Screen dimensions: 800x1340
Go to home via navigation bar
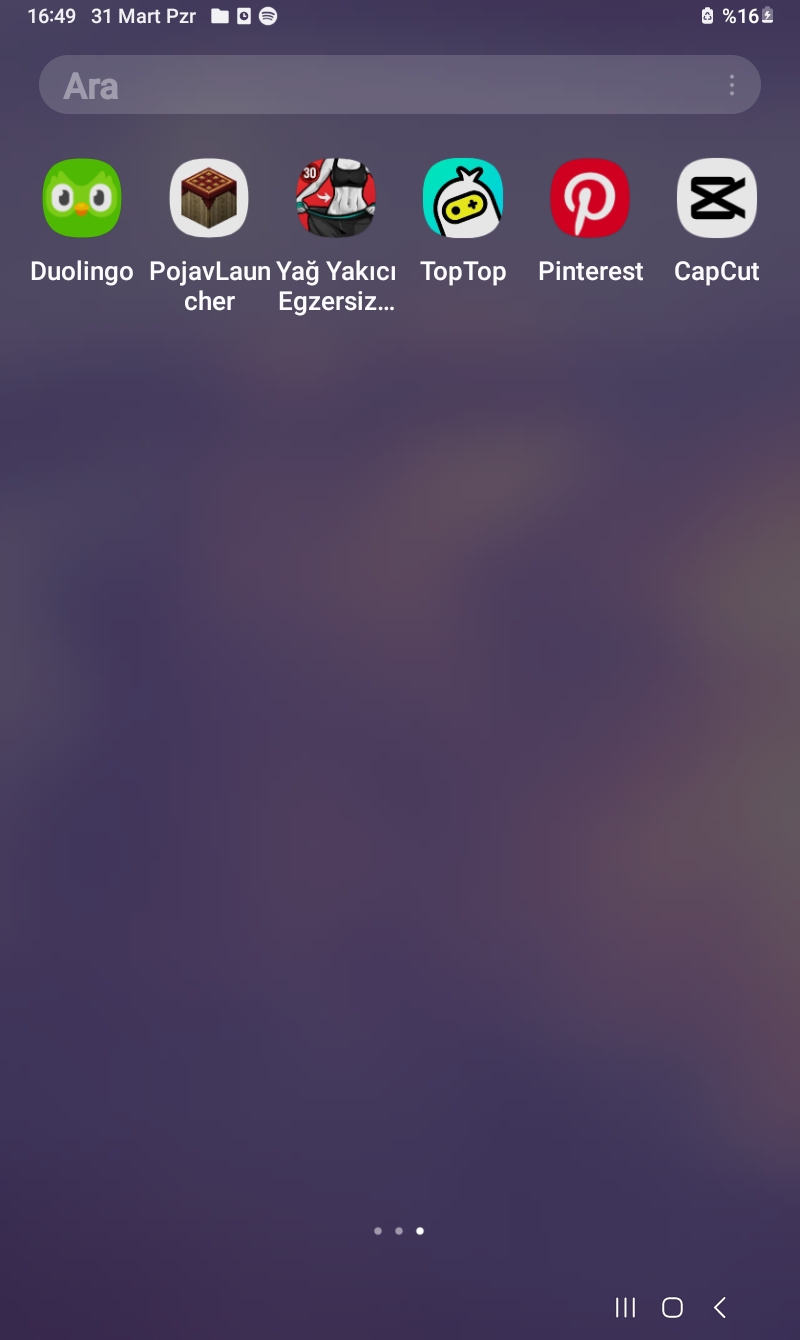pyautogui.click(x=672, y=1307)
